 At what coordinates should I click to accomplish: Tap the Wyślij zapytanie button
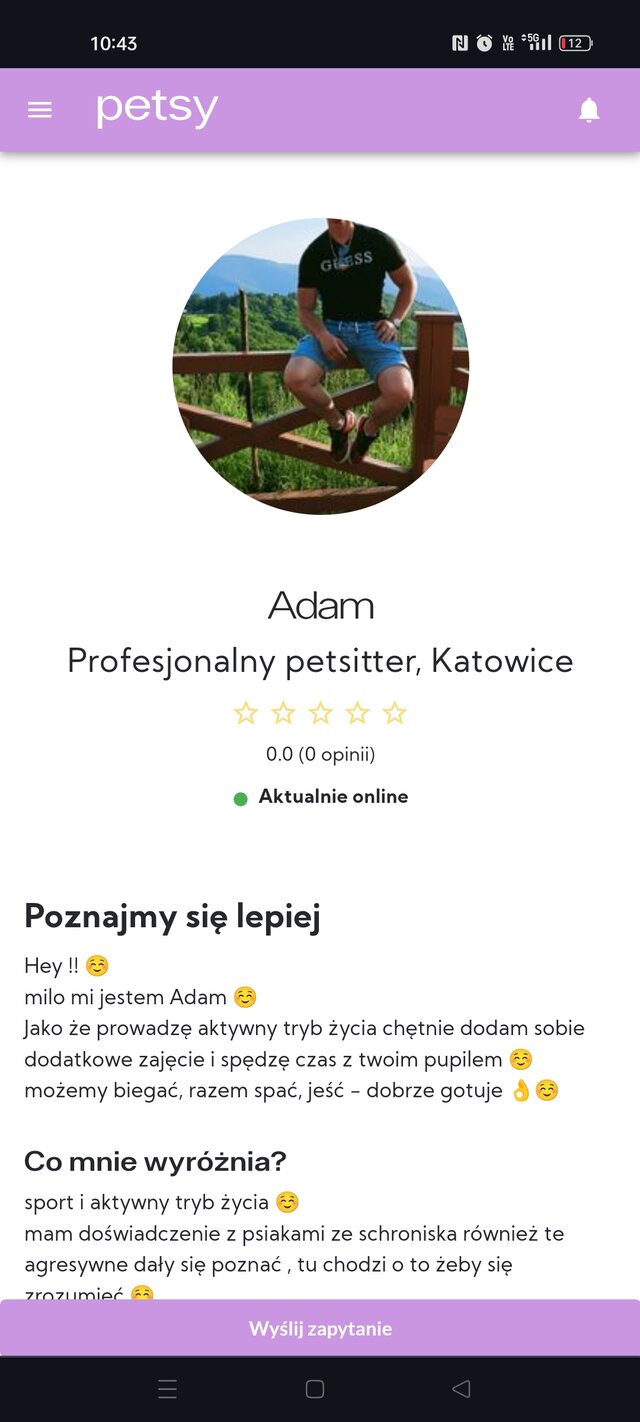point(320,1328)
